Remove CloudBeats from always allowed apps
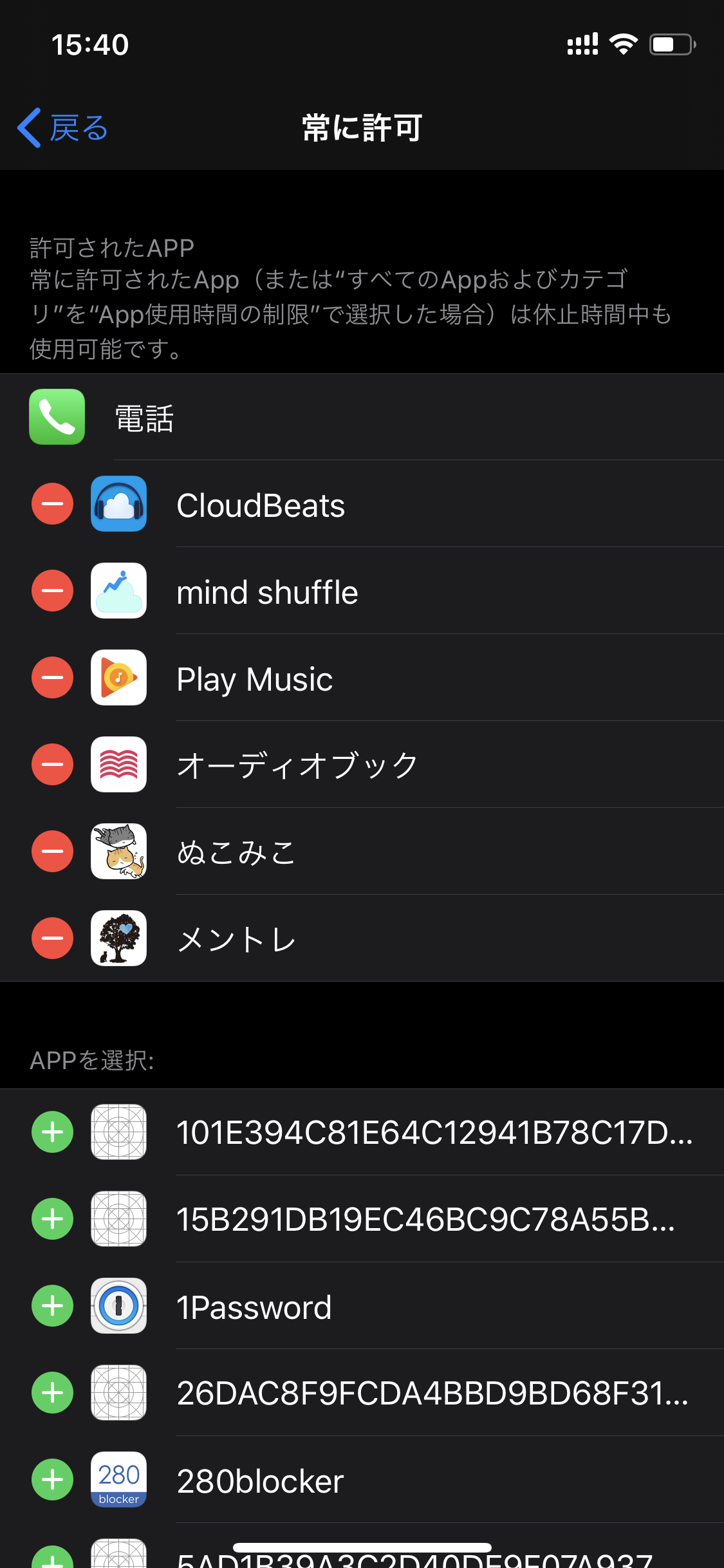Image resolution: width=724 pixels, height=1568 pixels. (x=52, y=504)
